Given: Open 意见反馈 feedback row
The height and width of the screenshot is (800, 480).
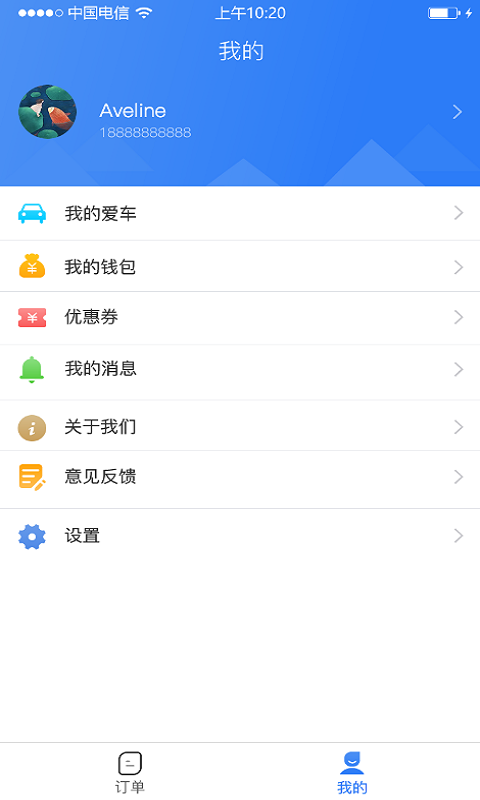Looking at the screenshot, I should tap(240, 477).
